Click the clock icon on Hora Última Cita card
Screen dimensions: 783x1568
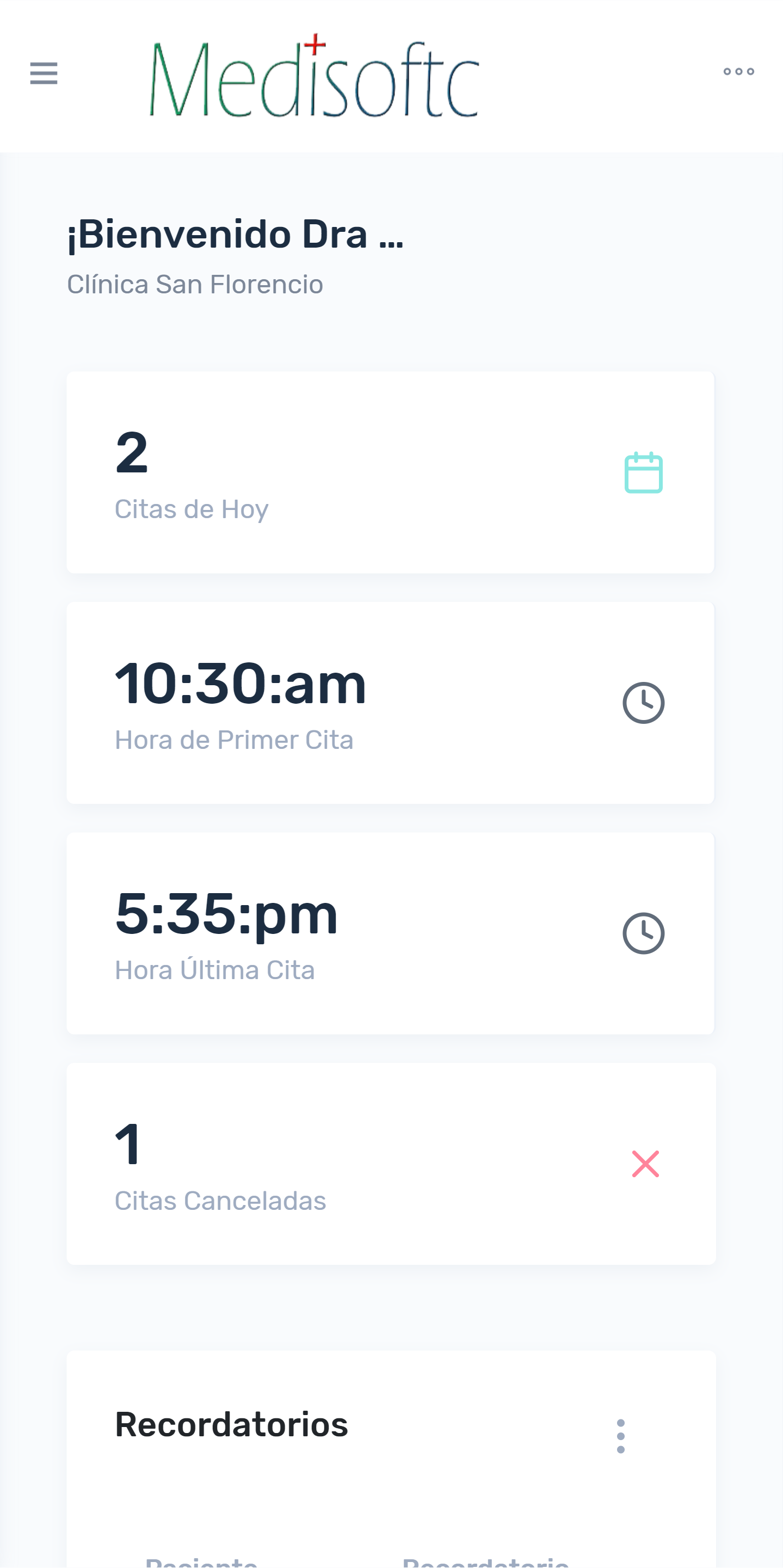pos(643,932)
